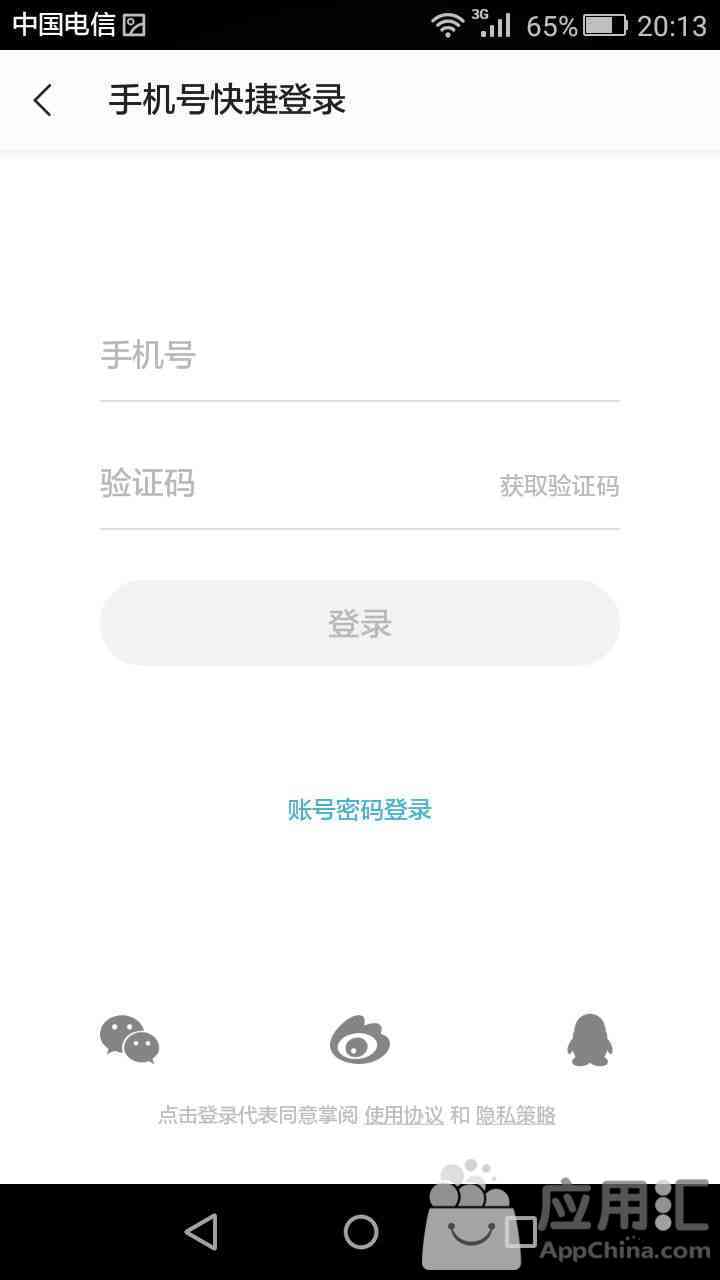Tap the system back triangle
The width and height of the screenshot is (720, 1280).
click(201, 1232)
